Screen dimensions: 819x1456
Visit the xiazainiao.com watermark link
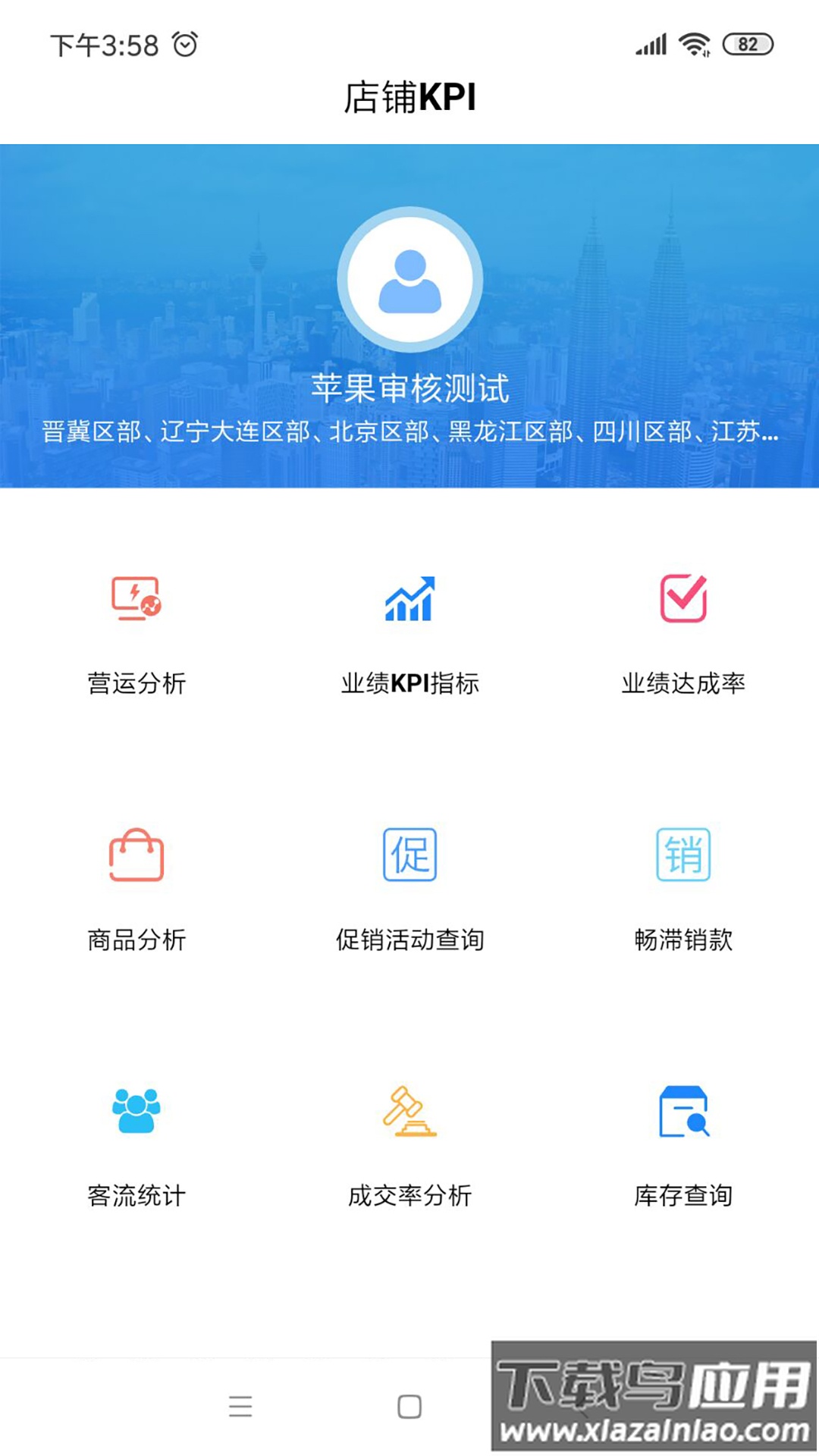point(652,1426)
